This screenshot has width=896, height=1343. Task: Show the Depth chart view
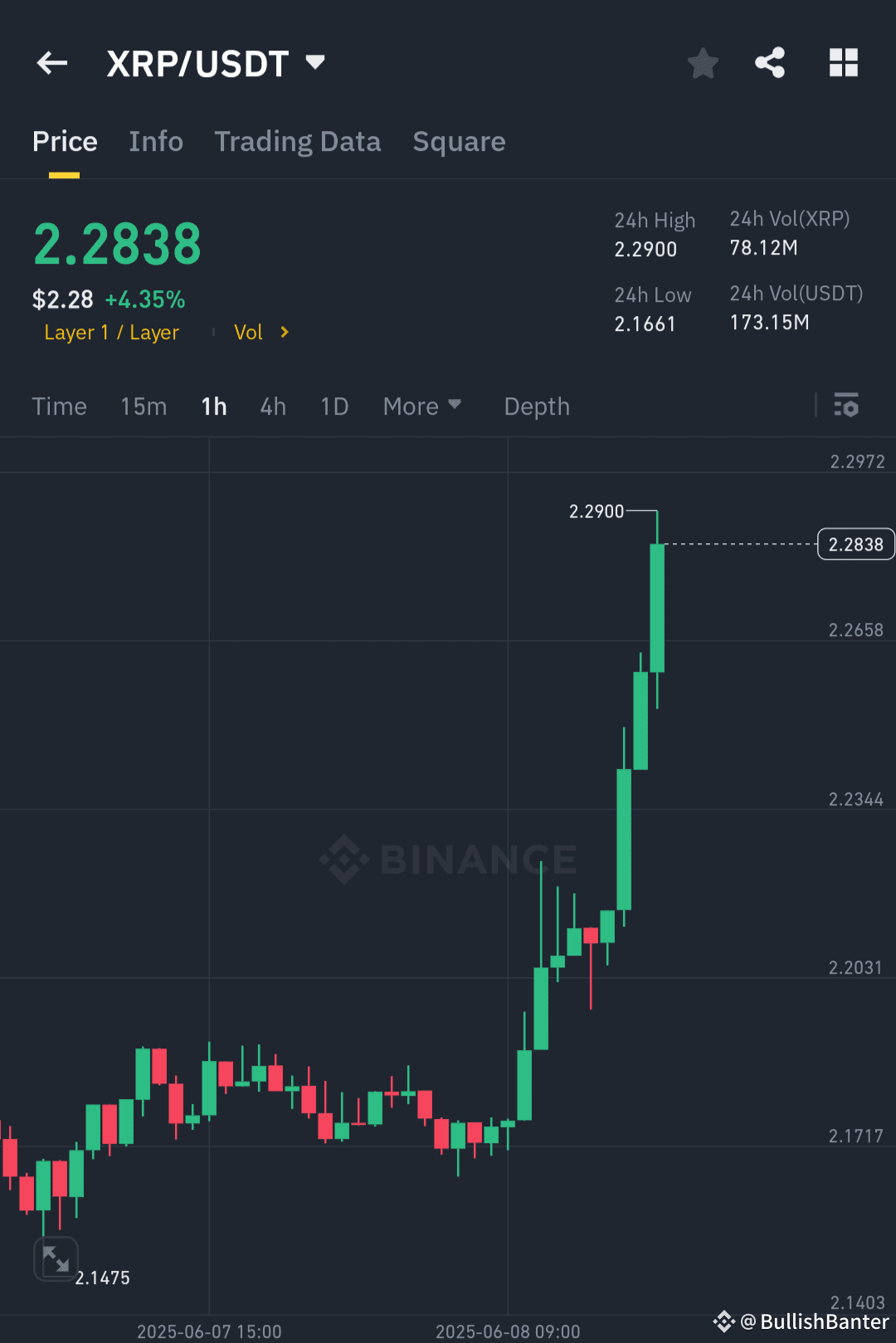536,406
